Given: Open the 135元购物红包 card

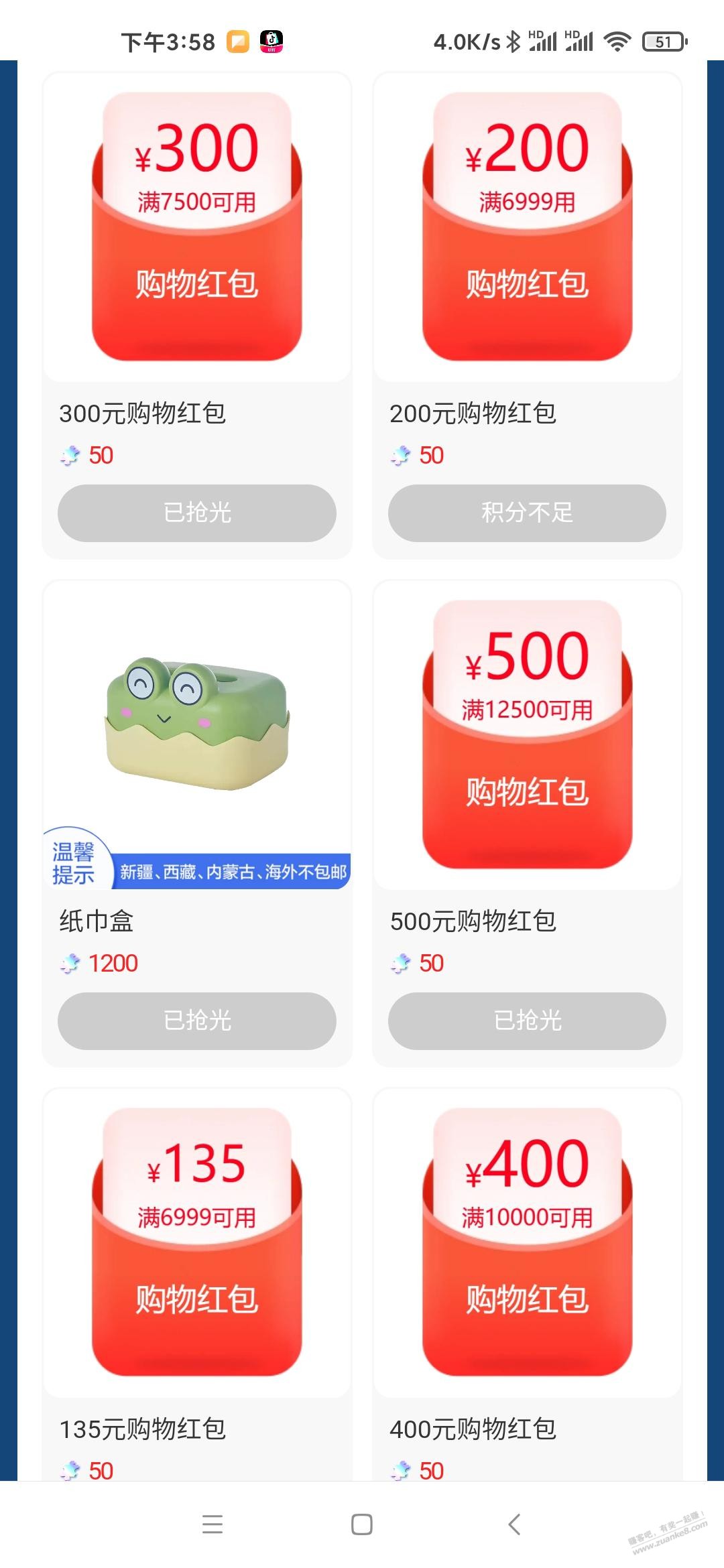Looking at the screenshot, I should coord(196,1243).
